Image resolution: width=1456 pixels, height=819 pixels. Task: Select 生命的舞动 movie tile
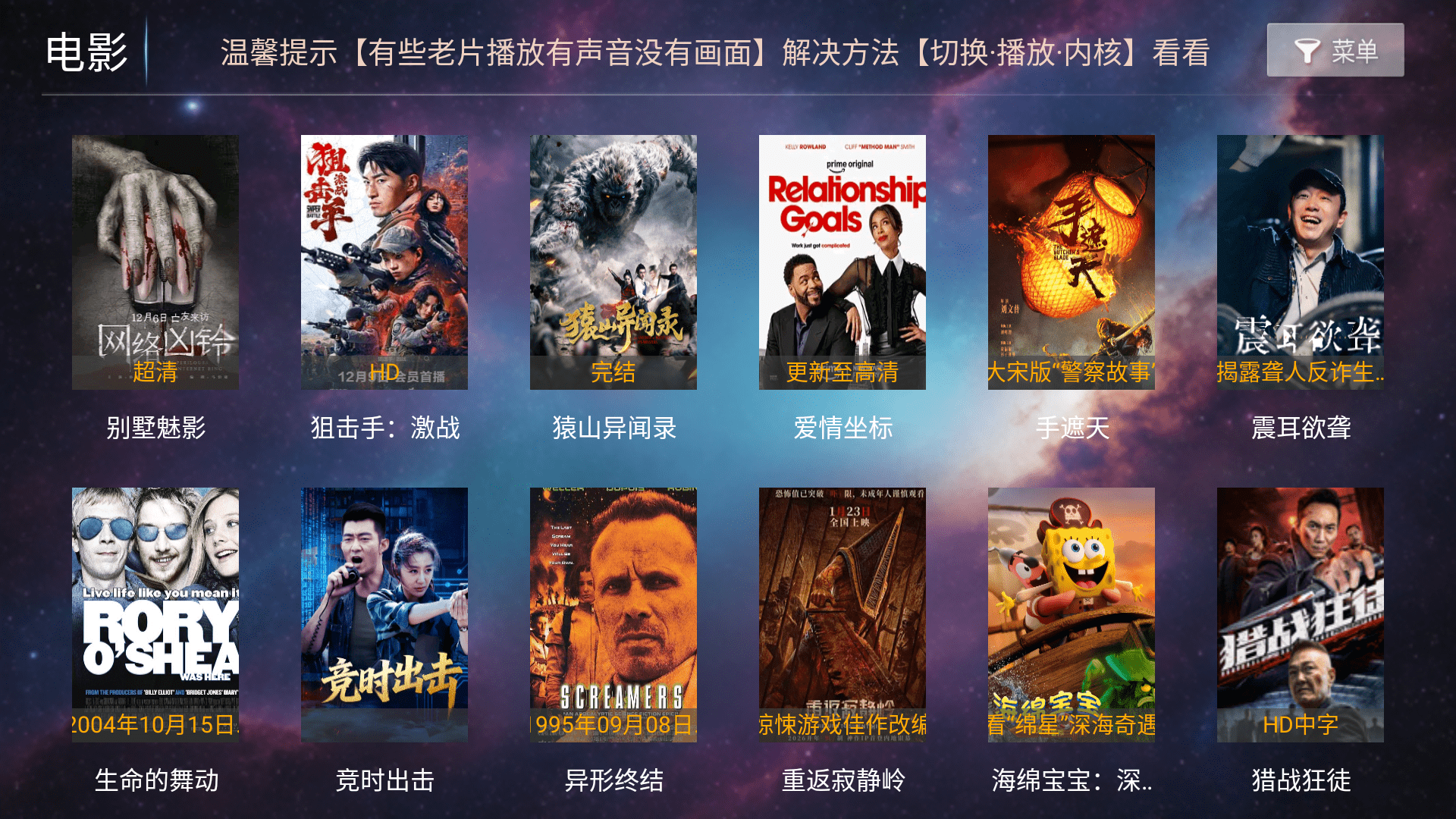pyautogui.click(x=155, y=614)
